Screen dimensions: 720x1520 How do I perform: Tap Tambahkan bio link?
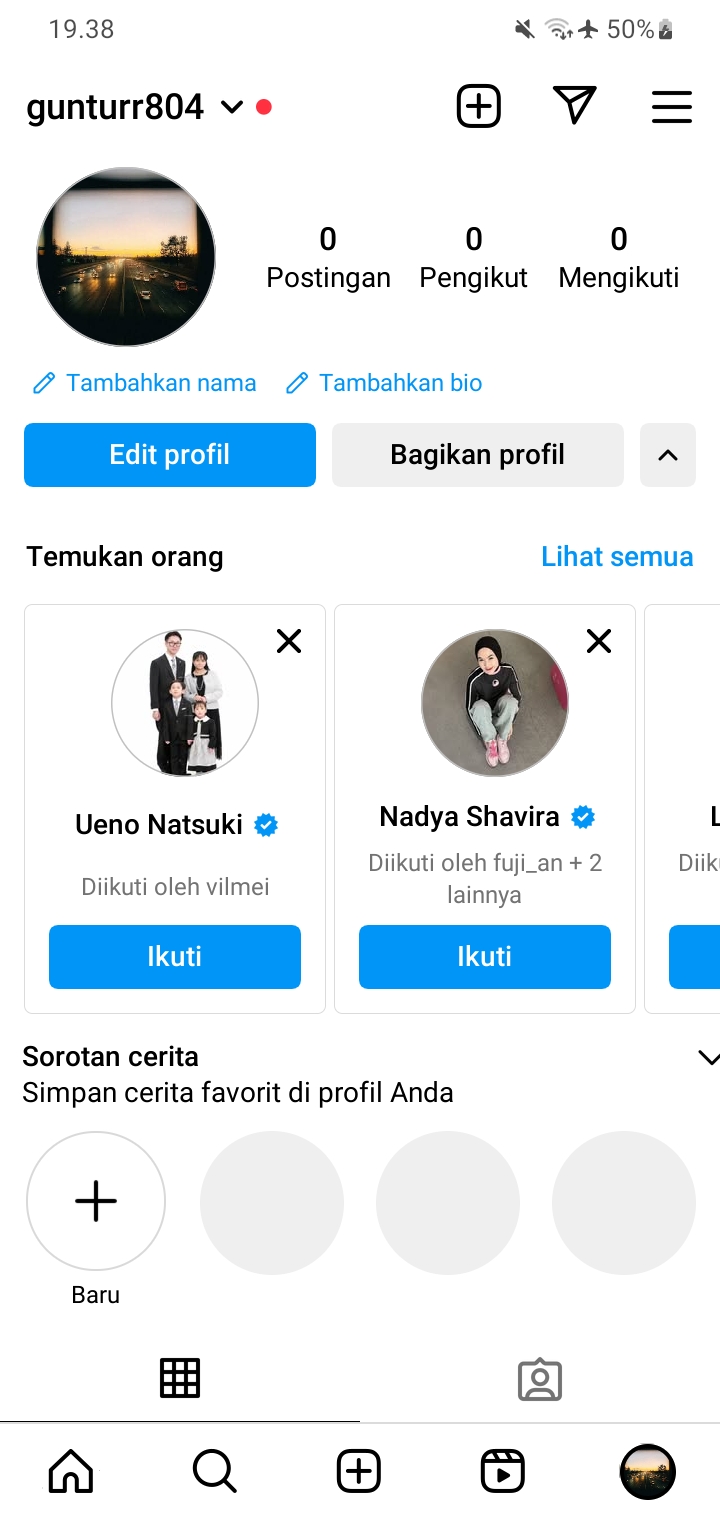(384, 383)
